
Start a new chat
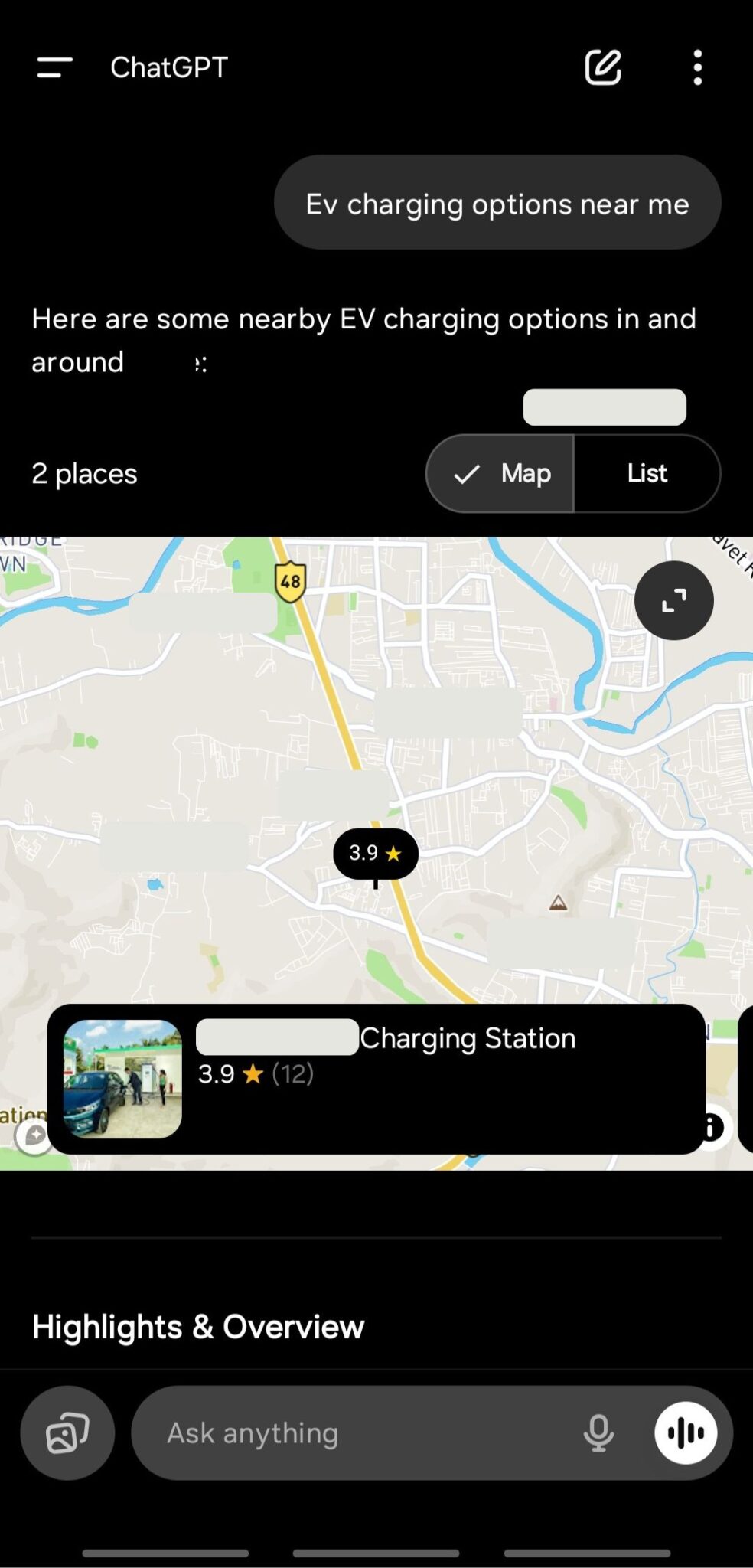pyautogui.click(x=603, y=67)
